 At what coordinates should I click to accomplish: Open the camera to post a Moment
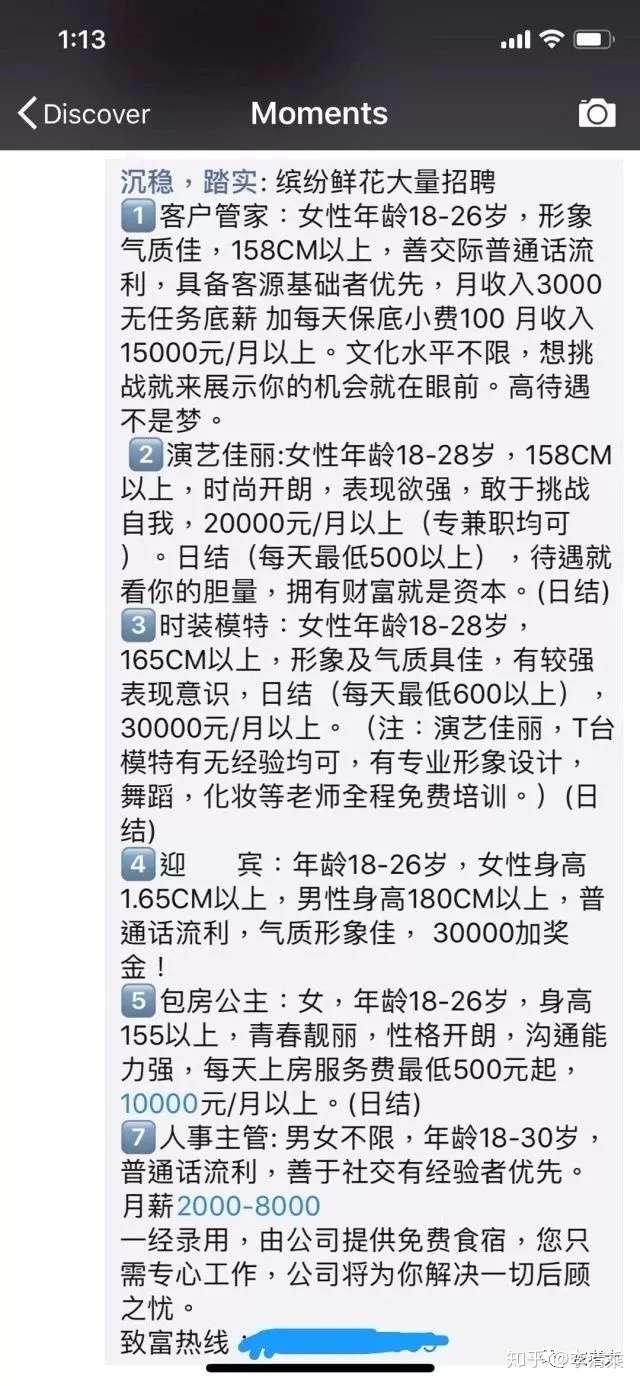click(x=596, y=113)
